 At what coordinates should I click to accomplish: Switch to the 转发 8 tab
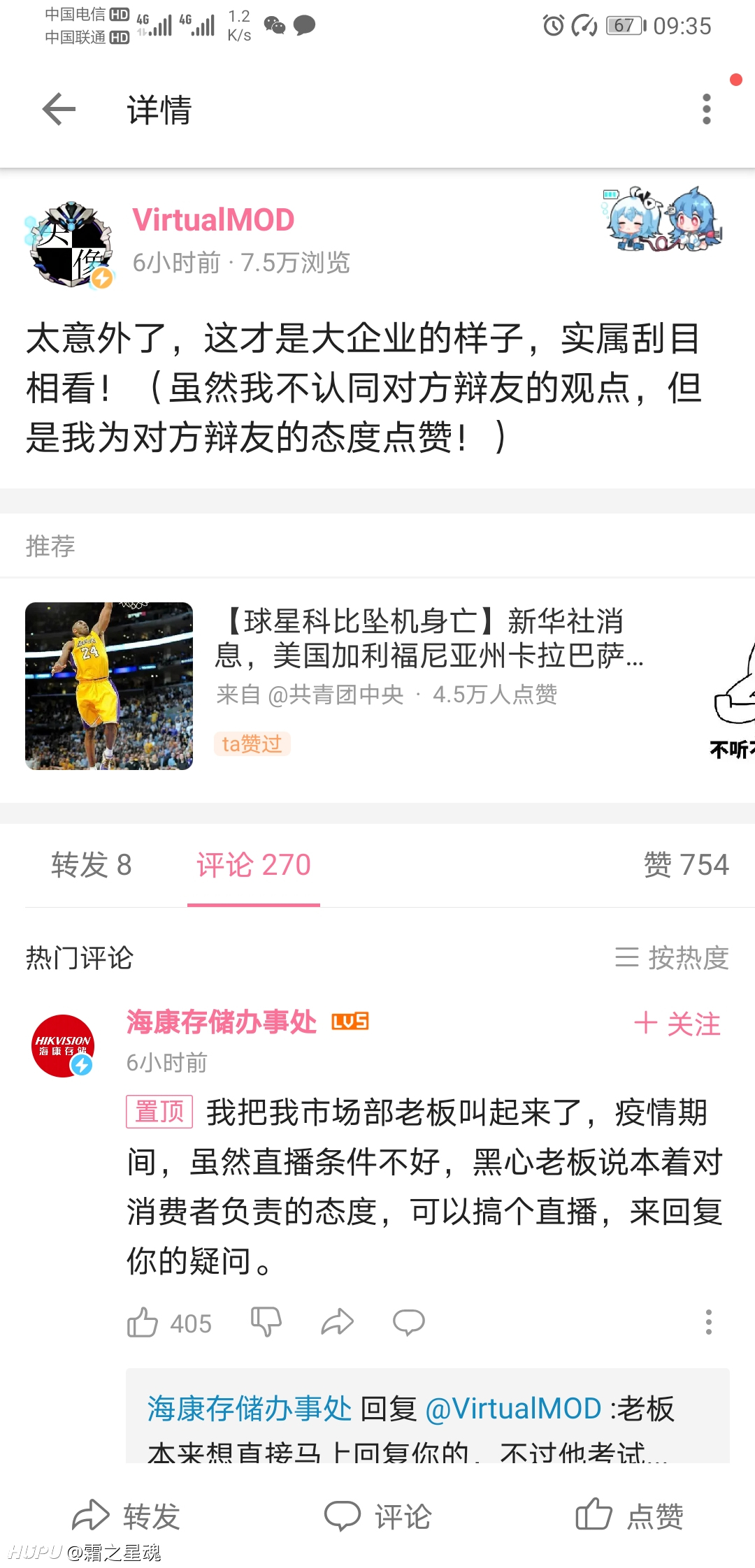[91, 865]
